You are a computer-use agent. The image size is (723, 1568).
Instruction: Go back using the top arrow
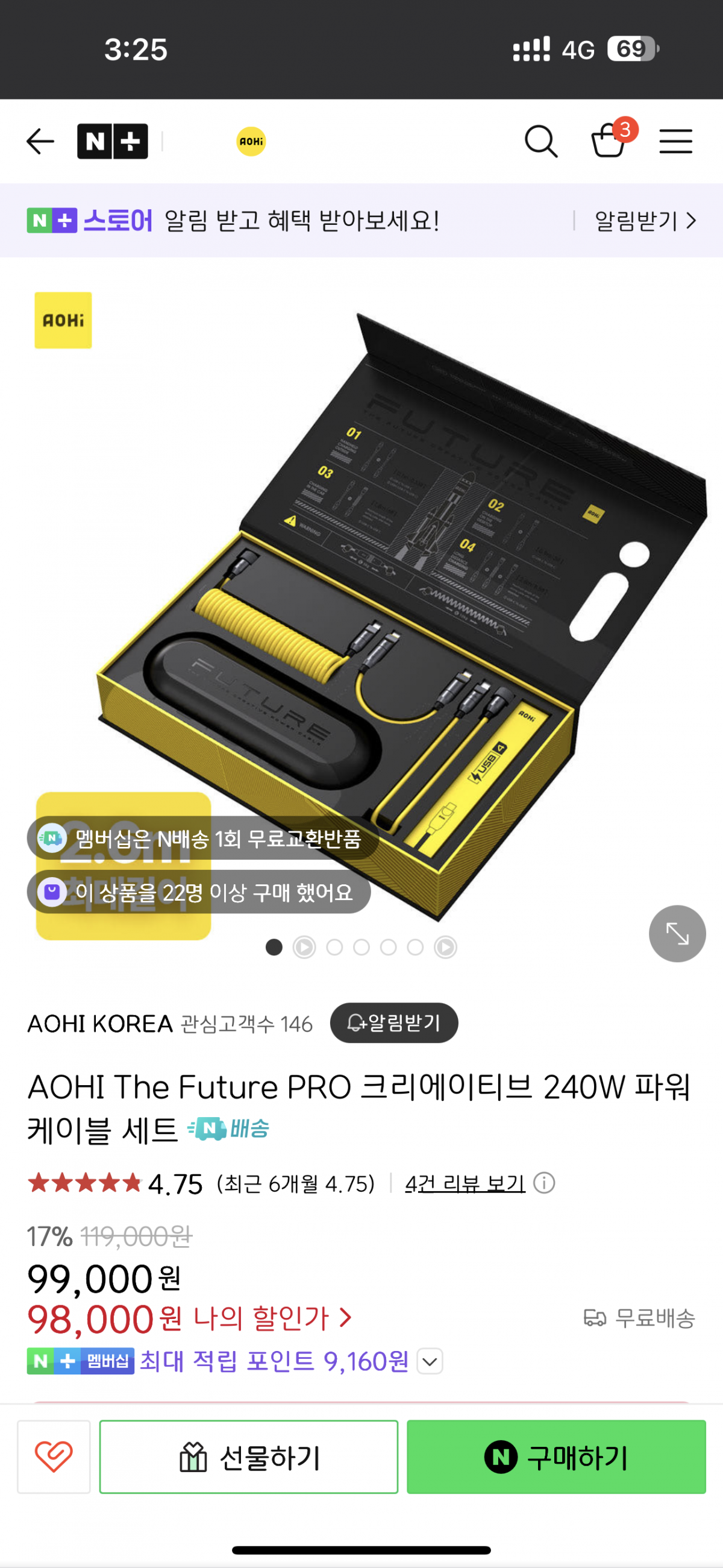(x=40, y=141)
